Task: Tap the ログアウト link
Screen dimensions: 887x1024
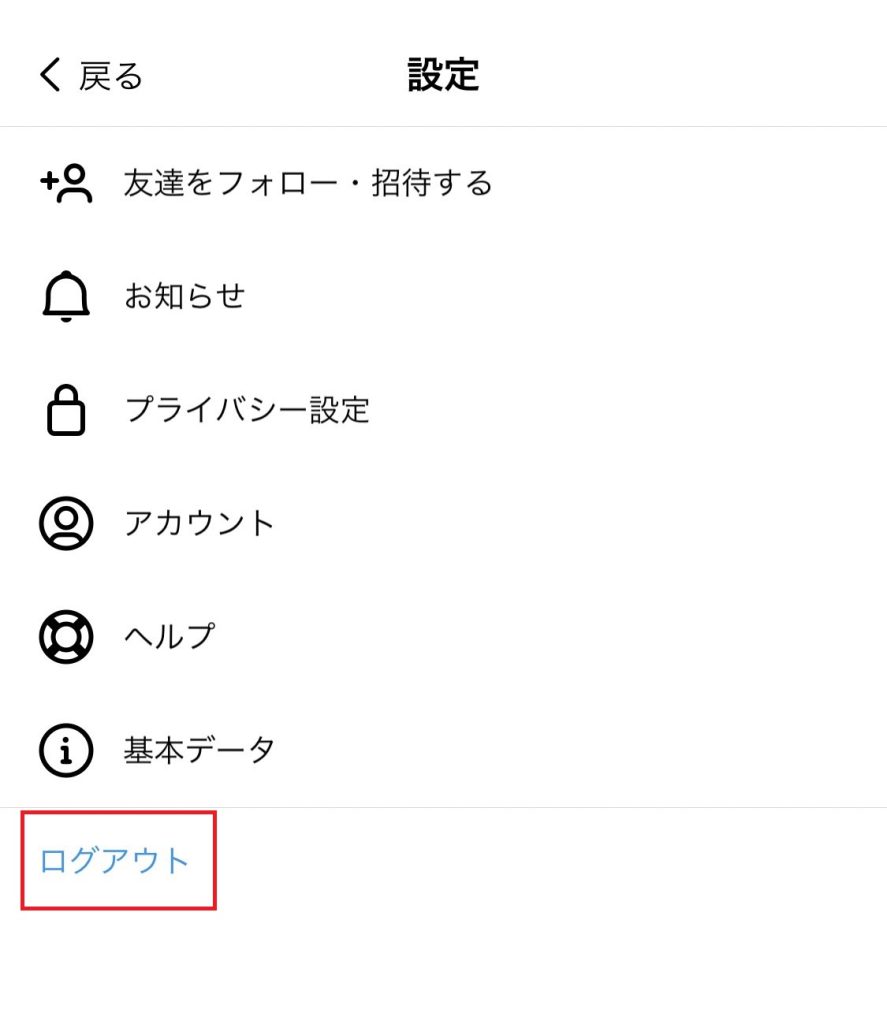Action: (114, 861)
